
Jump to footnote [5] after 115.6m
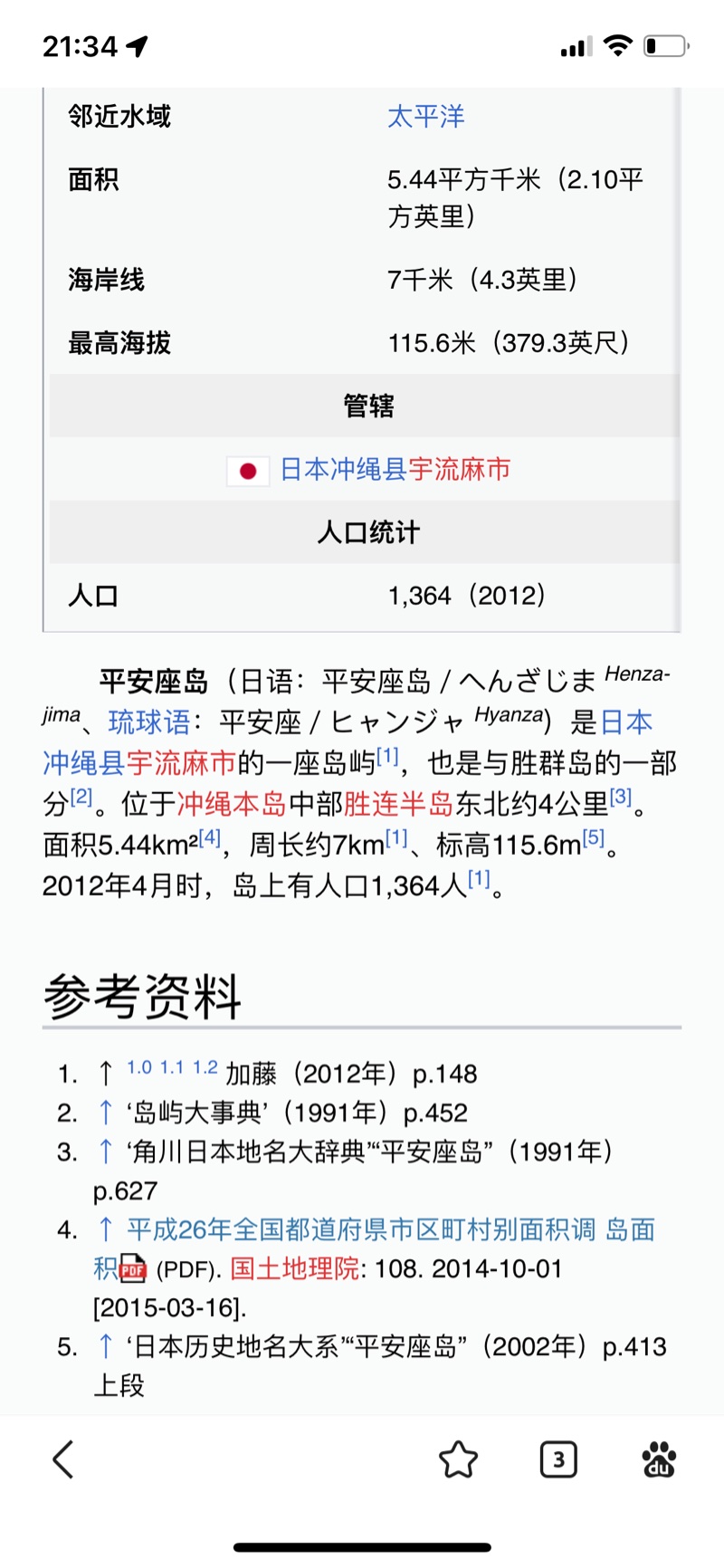coord(594,837)
